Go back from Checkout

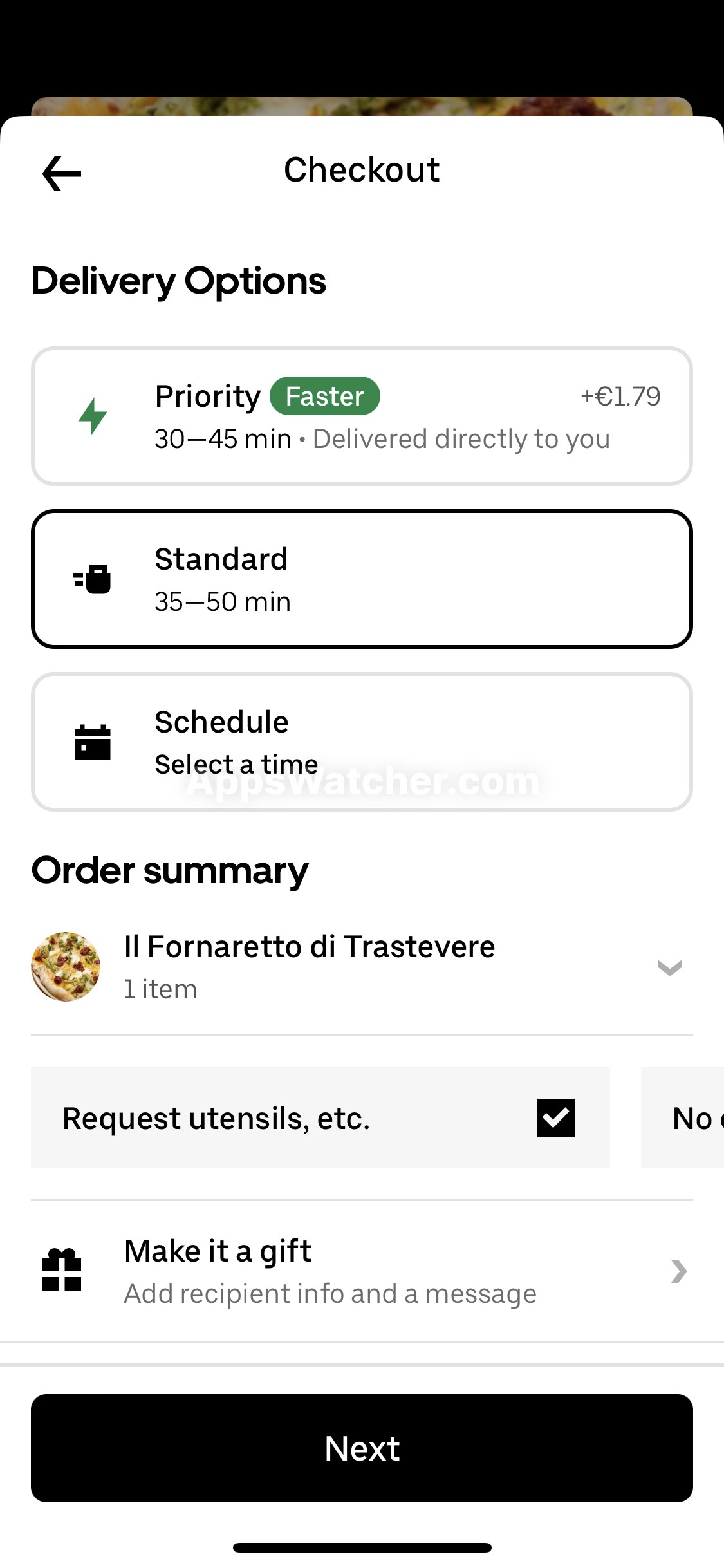[x=62, y=173]
